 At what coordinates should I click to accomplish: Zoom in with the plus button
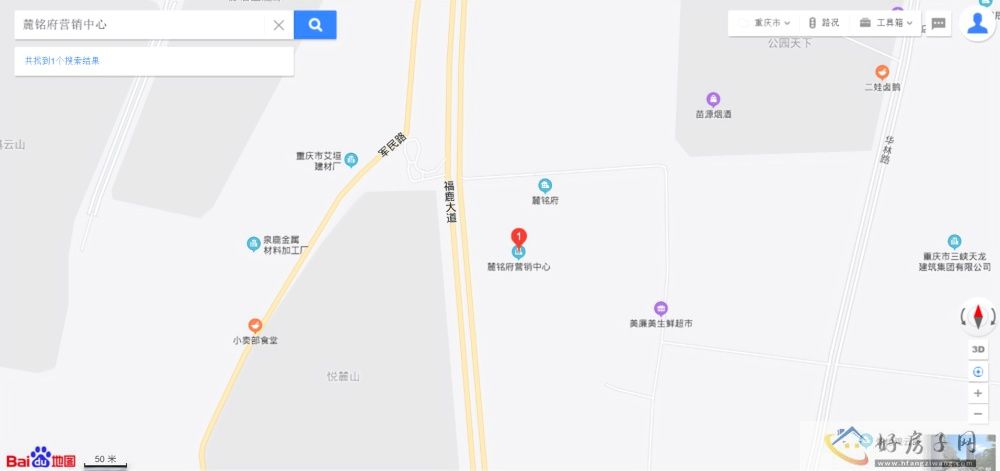click(978, 393)
